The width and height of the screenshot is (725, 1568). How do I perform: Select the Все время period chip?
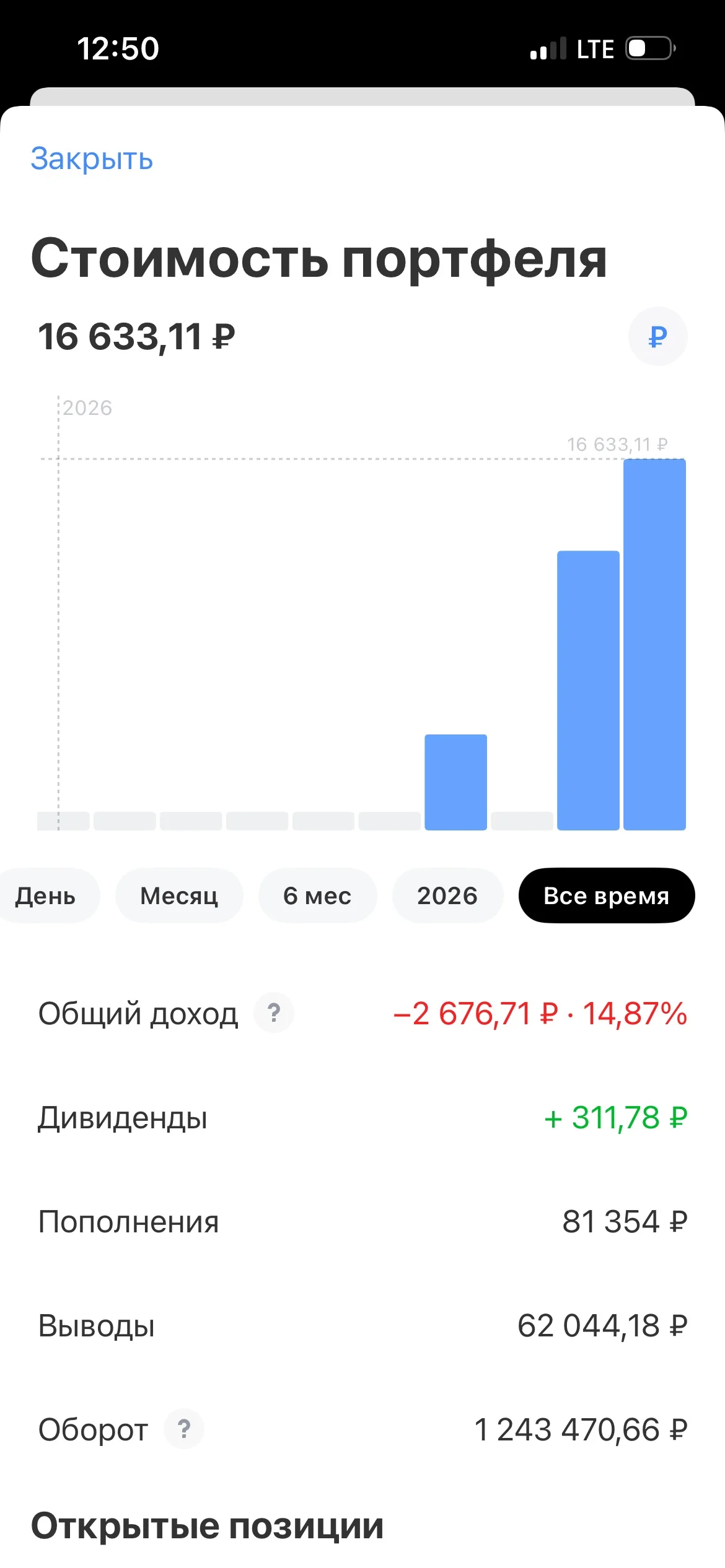[607, 895]
